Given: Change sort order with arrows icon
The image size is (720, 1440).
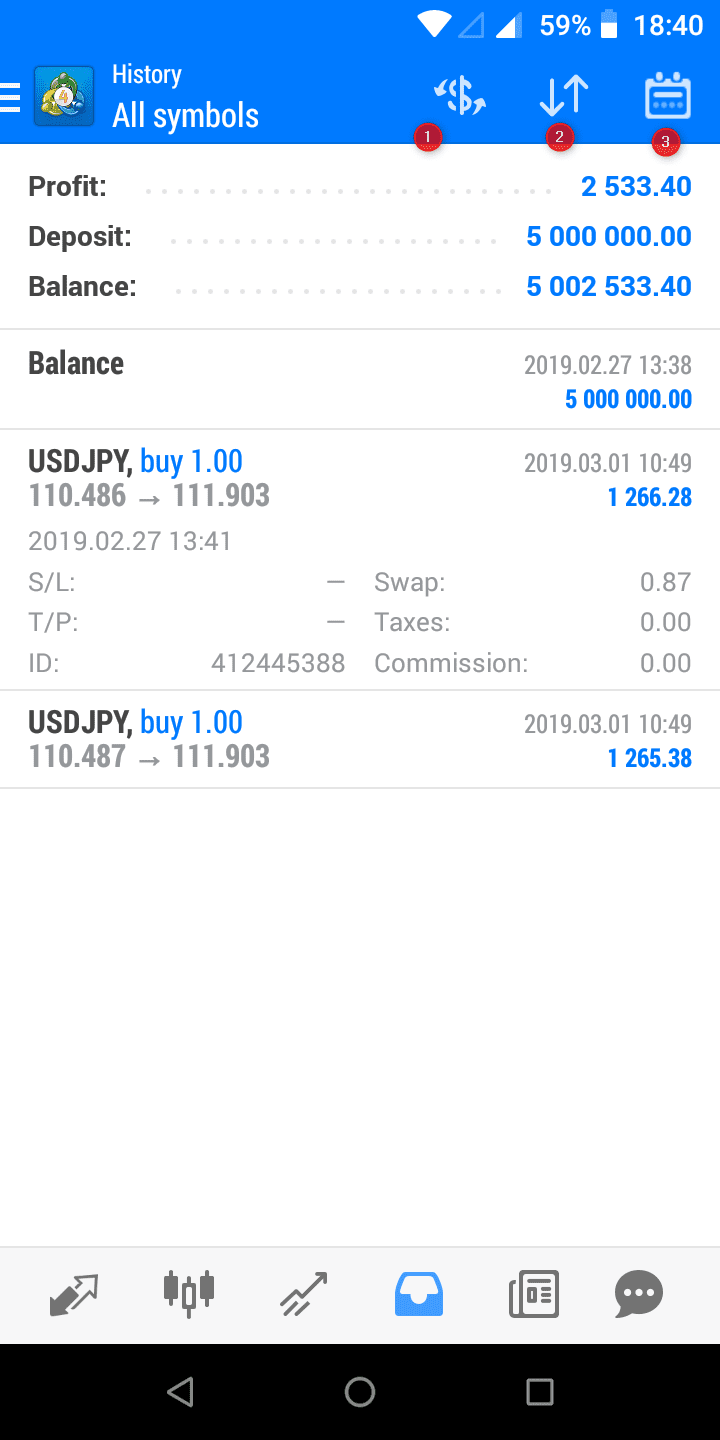Looking at the screenshot, I should tap(563, 97).
